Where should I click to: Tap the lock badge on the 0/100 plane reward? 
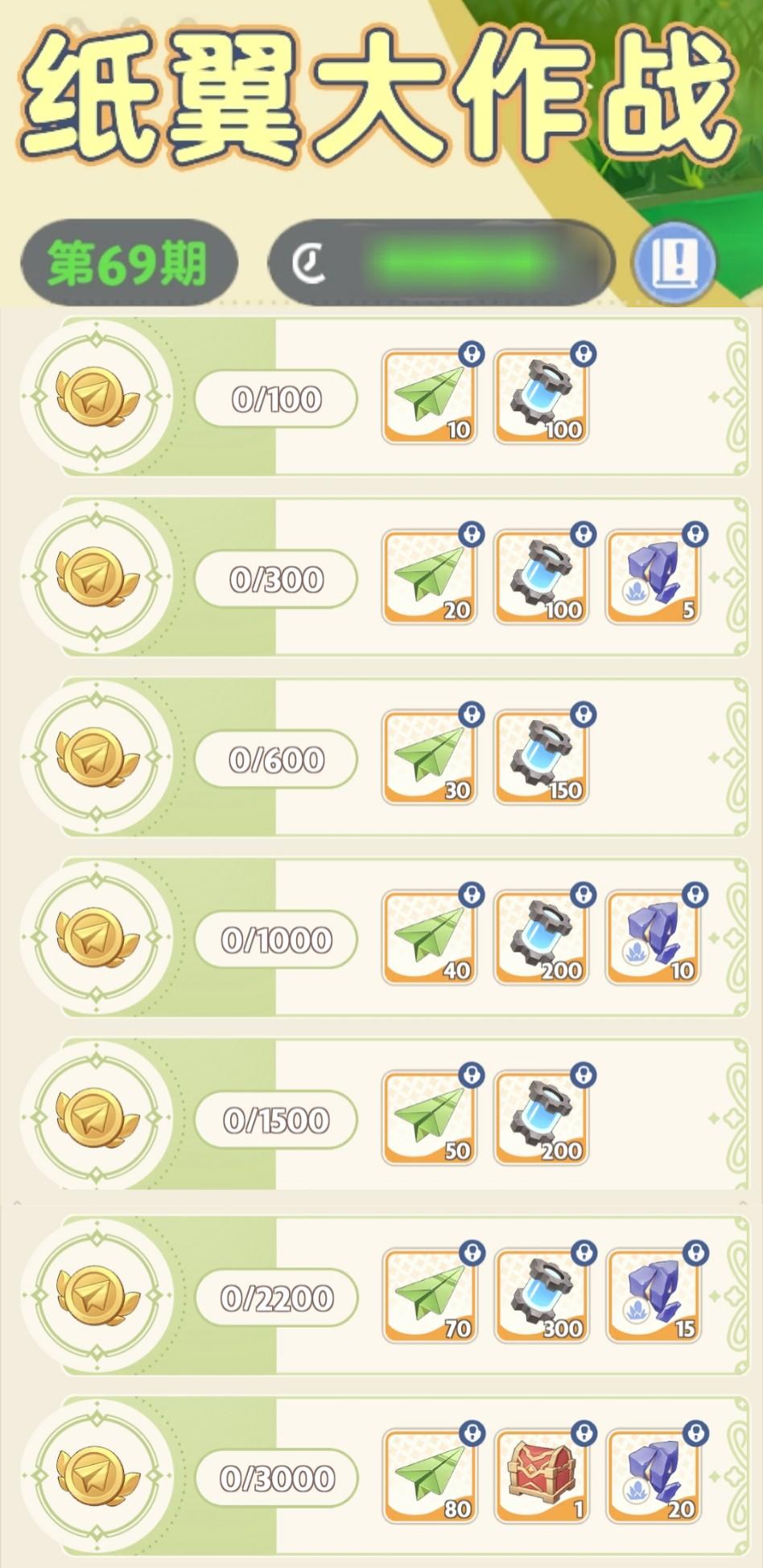472,354
